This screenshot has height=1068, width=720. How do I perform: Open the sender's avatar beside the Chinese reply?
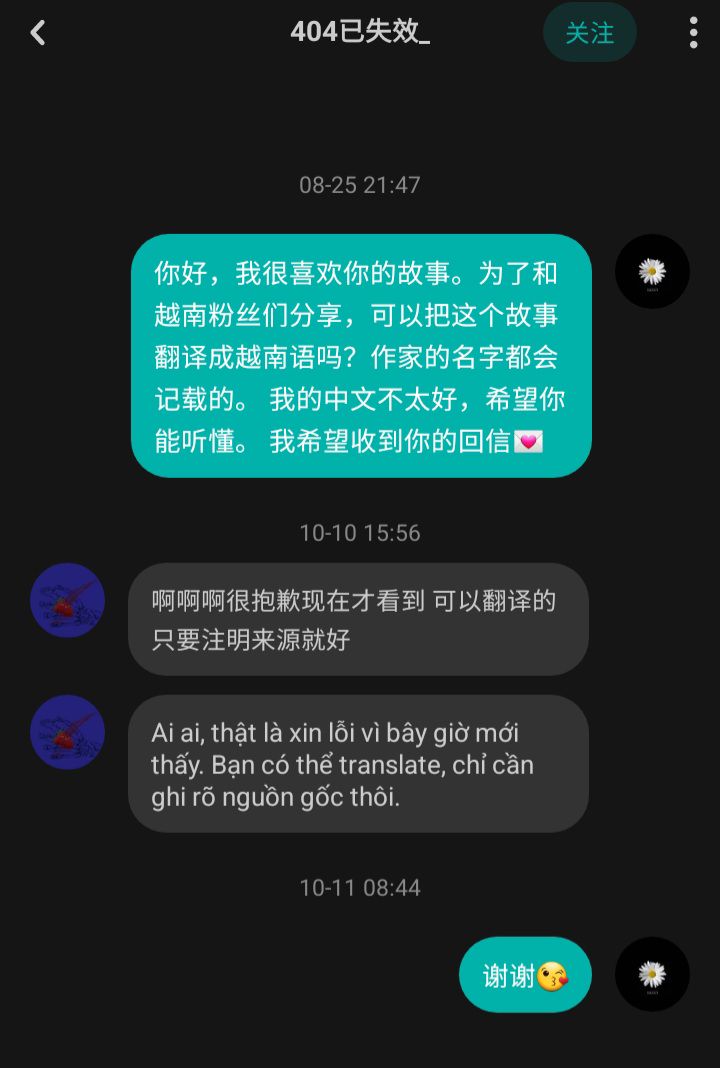(68, 600)
